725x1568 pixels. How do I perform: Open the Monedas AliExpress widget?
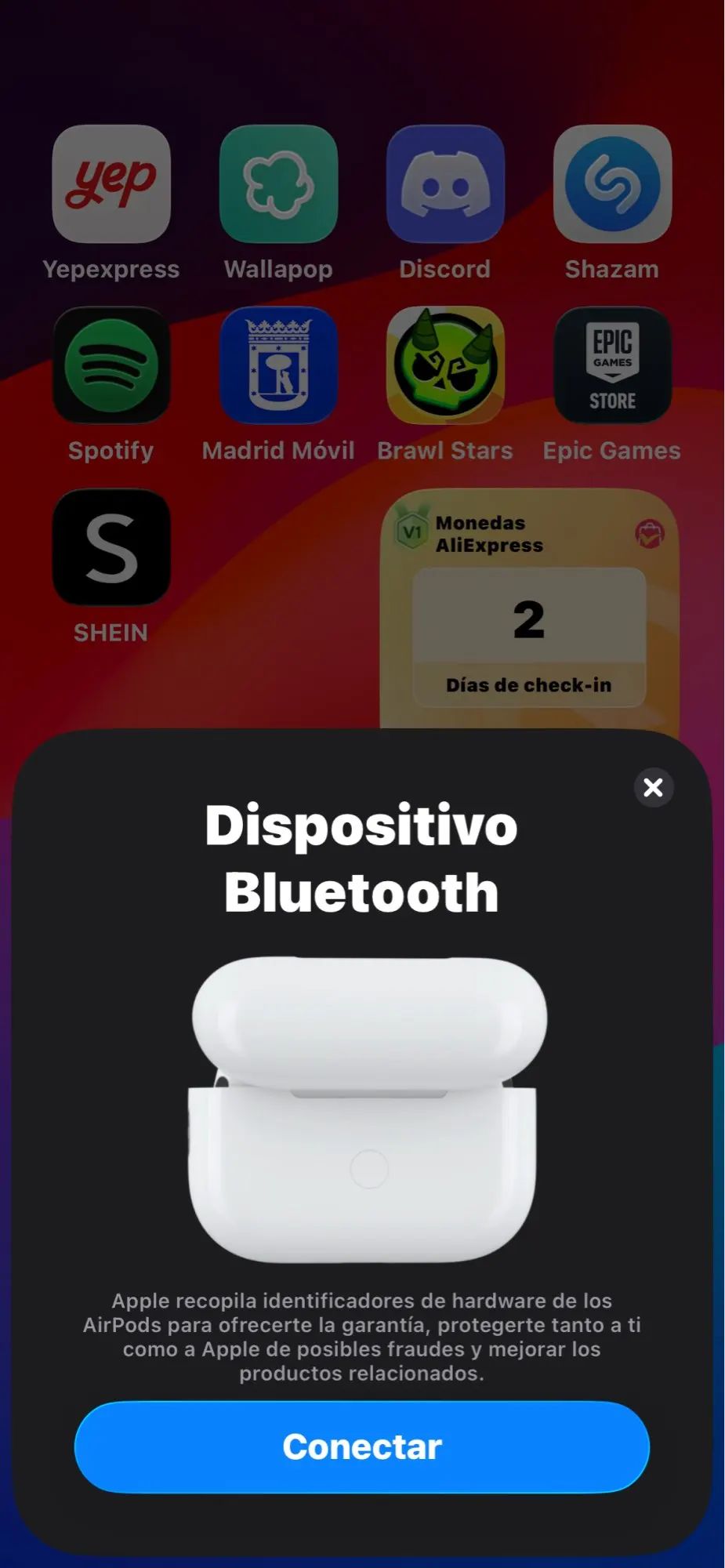point(529,612)
